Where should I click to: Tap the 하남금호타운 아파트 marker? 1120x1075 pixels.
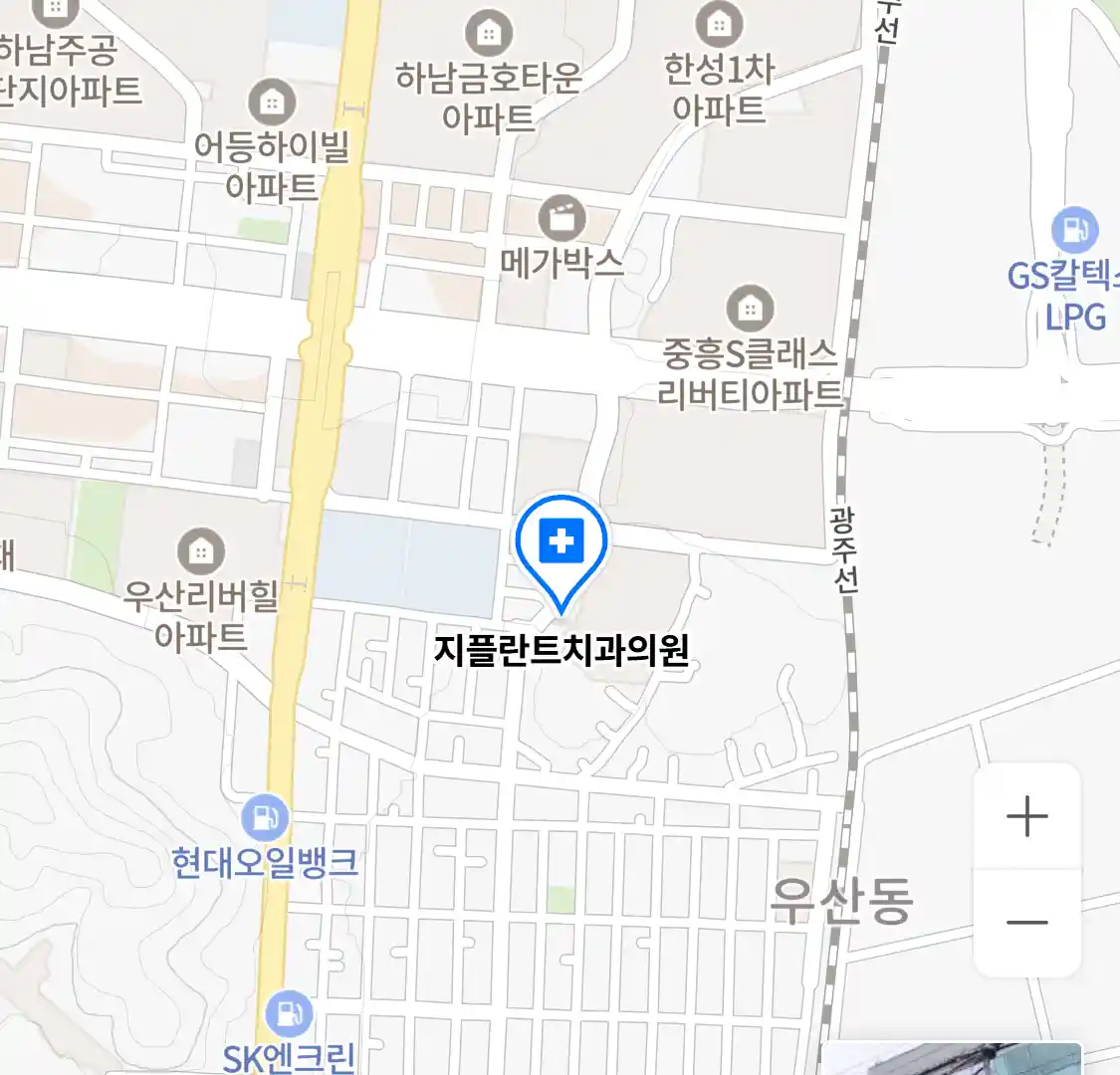tap(488, 34)
